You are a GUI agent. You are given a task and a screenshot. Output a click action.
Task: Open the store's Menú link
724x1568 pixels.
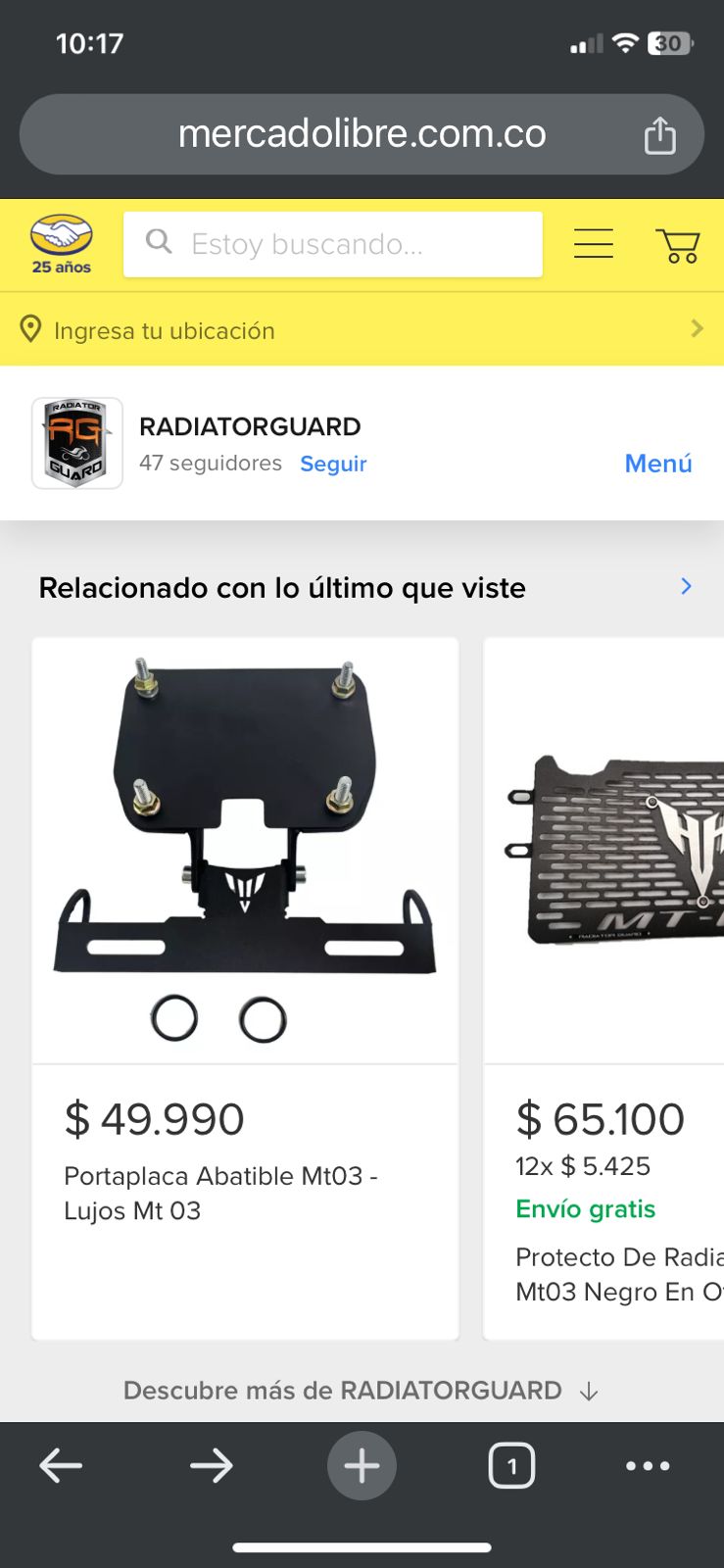point(657,464)
